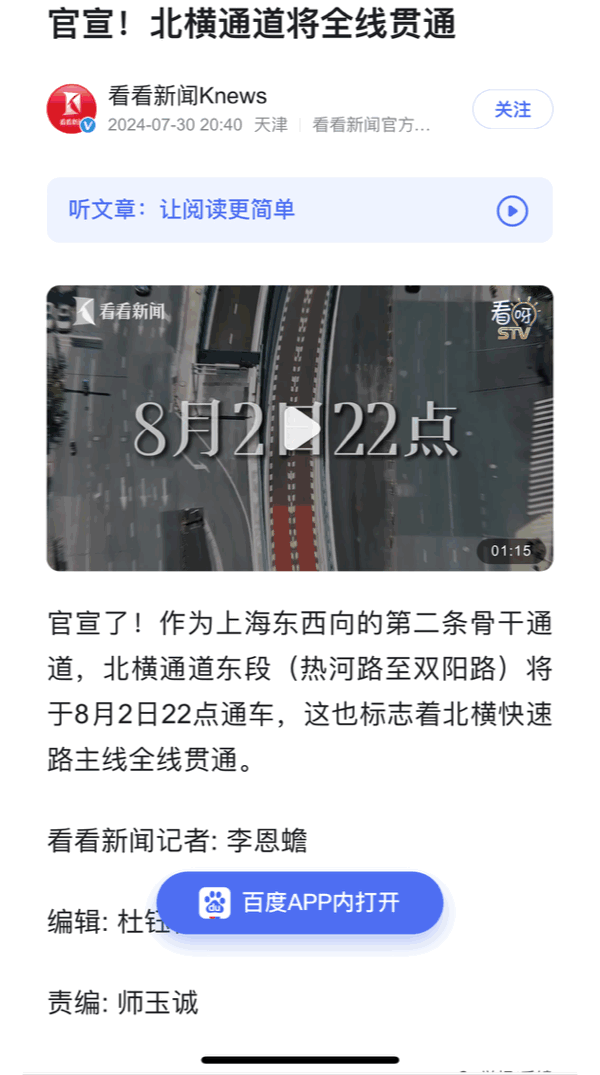Screen dimensions: 600x1075
Task: Follow 看看新闻Knews with the 关注 button
Action: click(512, 110)
